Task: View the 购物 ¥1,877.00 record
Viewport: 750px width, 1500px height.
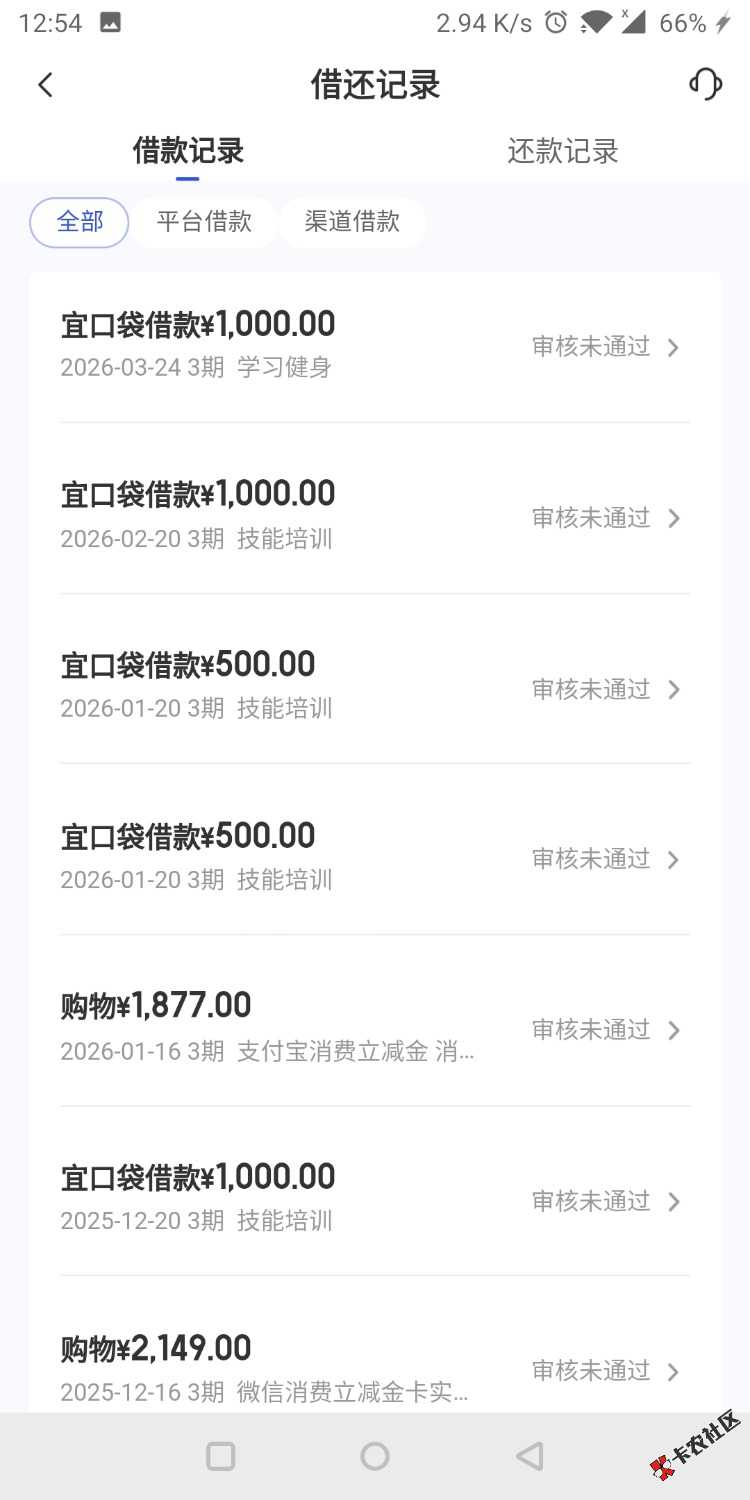Action: [x=375, y=1027]
